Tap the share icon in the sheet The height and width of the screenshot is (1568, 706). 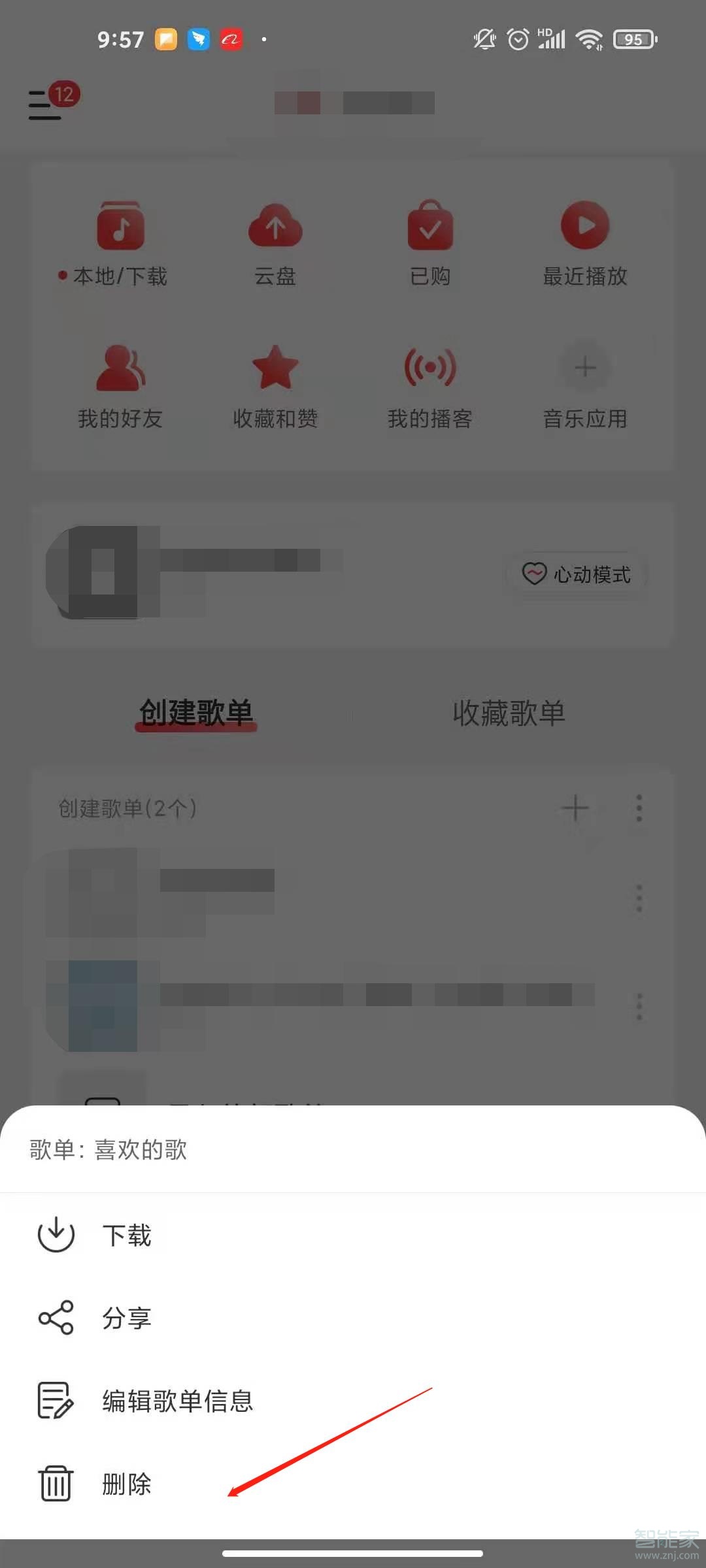pos(56,1318)
